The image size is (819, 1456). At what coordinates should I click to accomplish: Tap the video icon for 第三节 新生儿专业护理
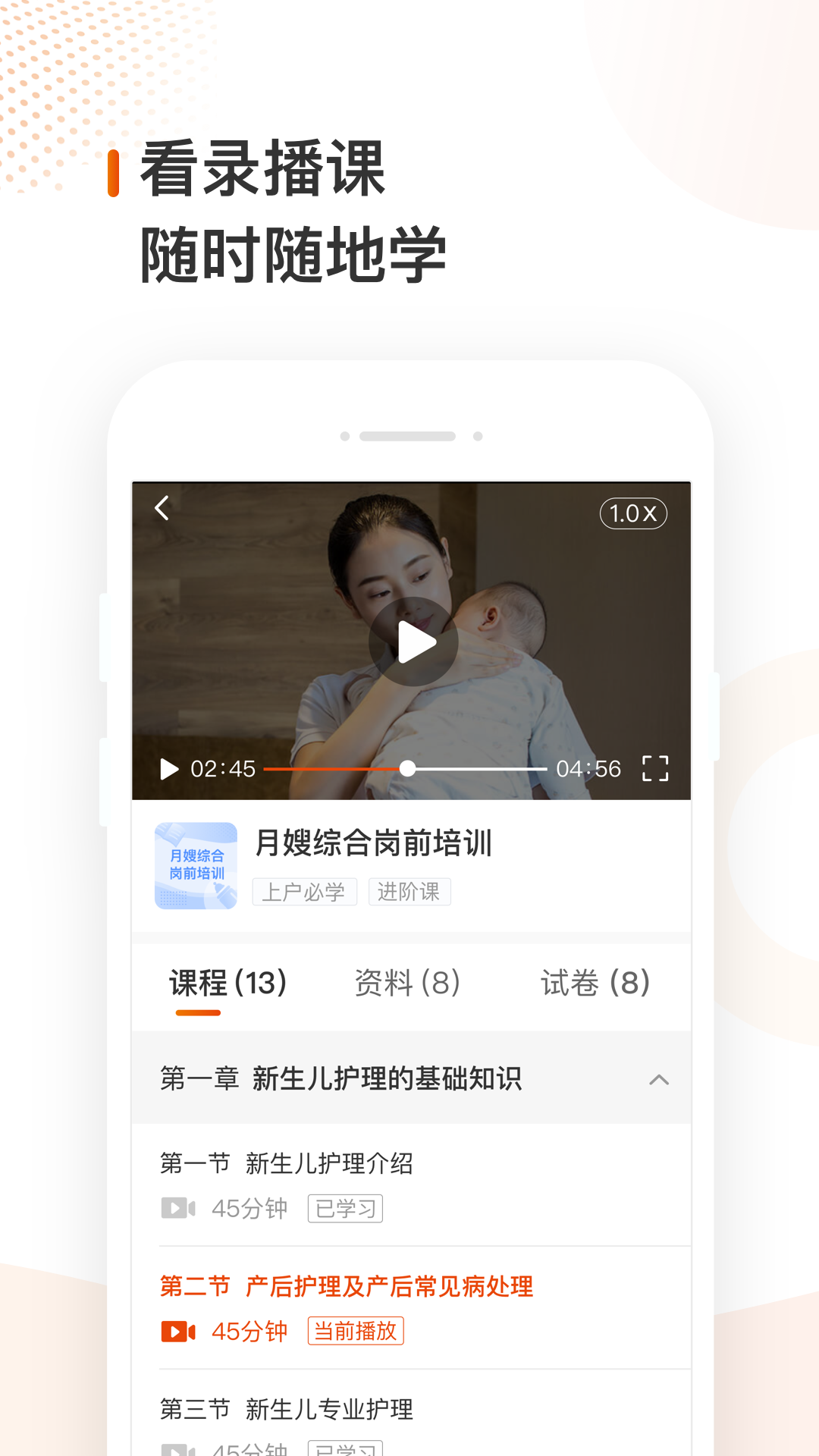coord(178,1450)
